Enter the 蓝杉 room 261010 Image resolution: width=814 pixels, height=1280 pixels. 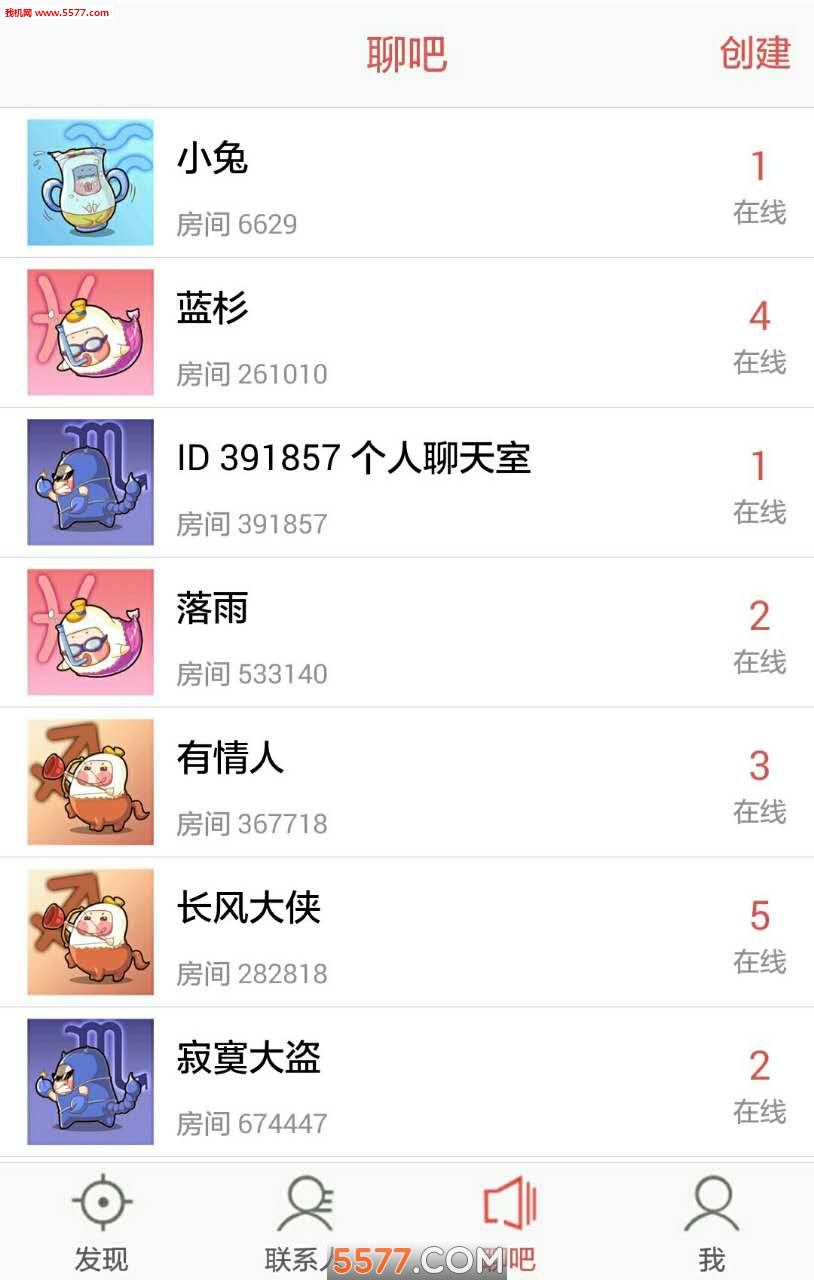(400, 333)
